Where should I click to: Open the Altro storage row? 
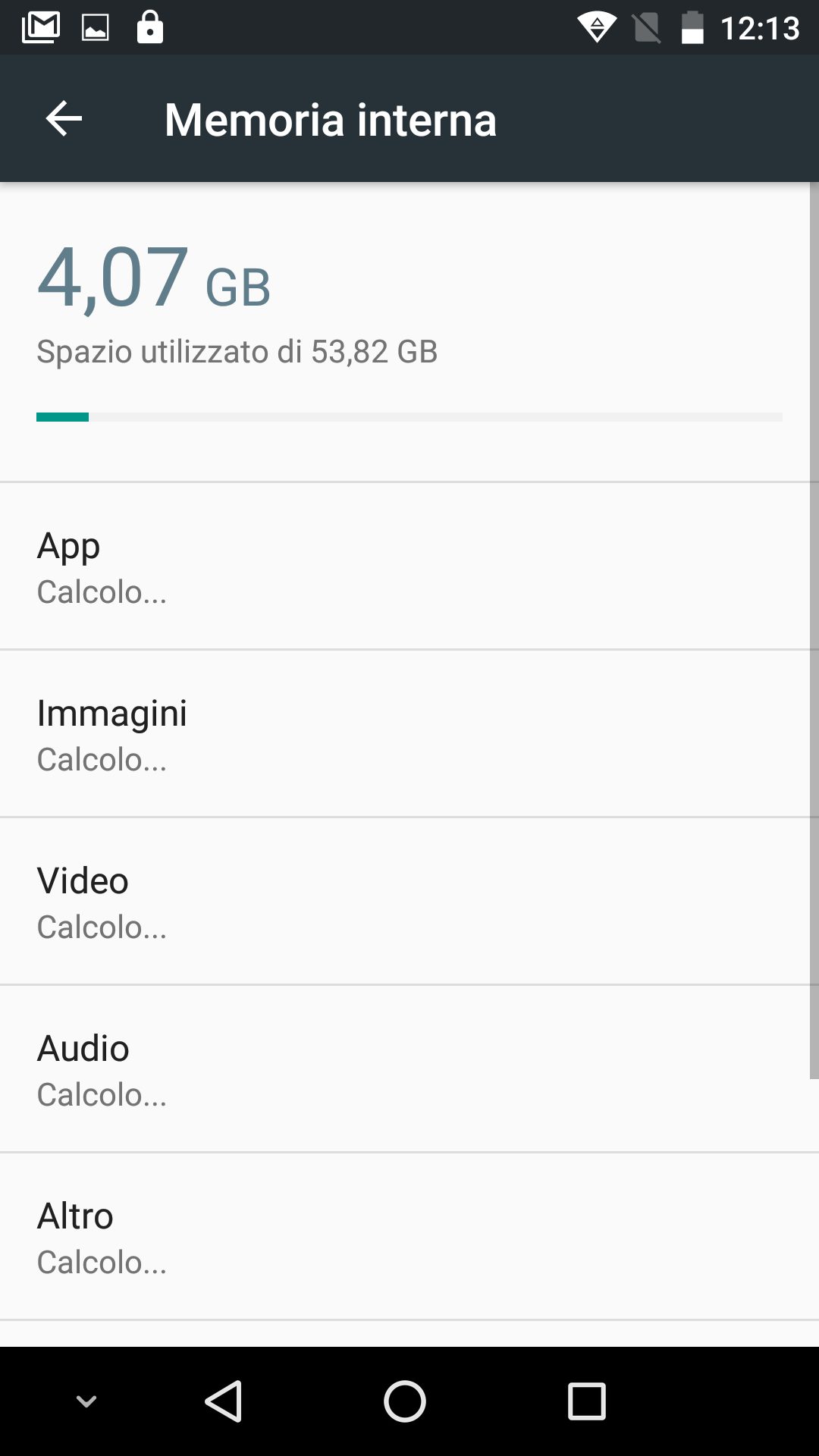point(409,1237)
